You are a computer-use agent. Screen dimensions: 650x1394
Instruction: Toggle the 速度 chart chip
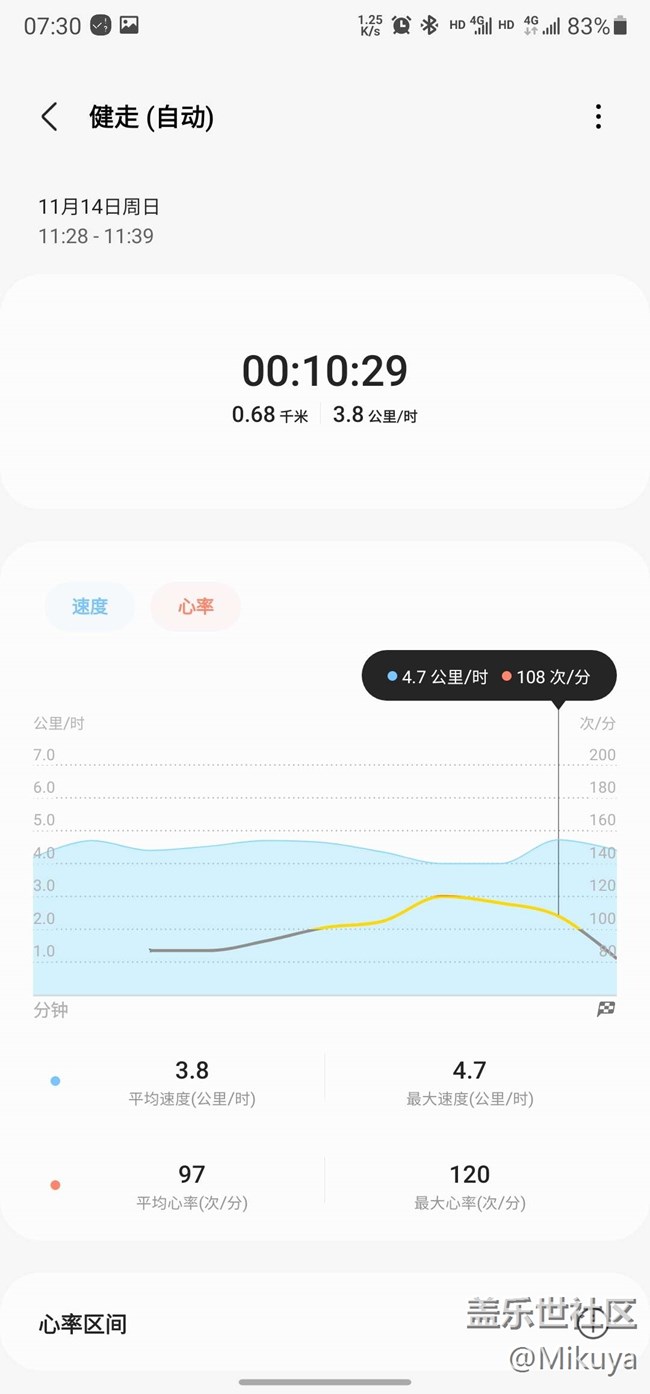coord(90,606)
